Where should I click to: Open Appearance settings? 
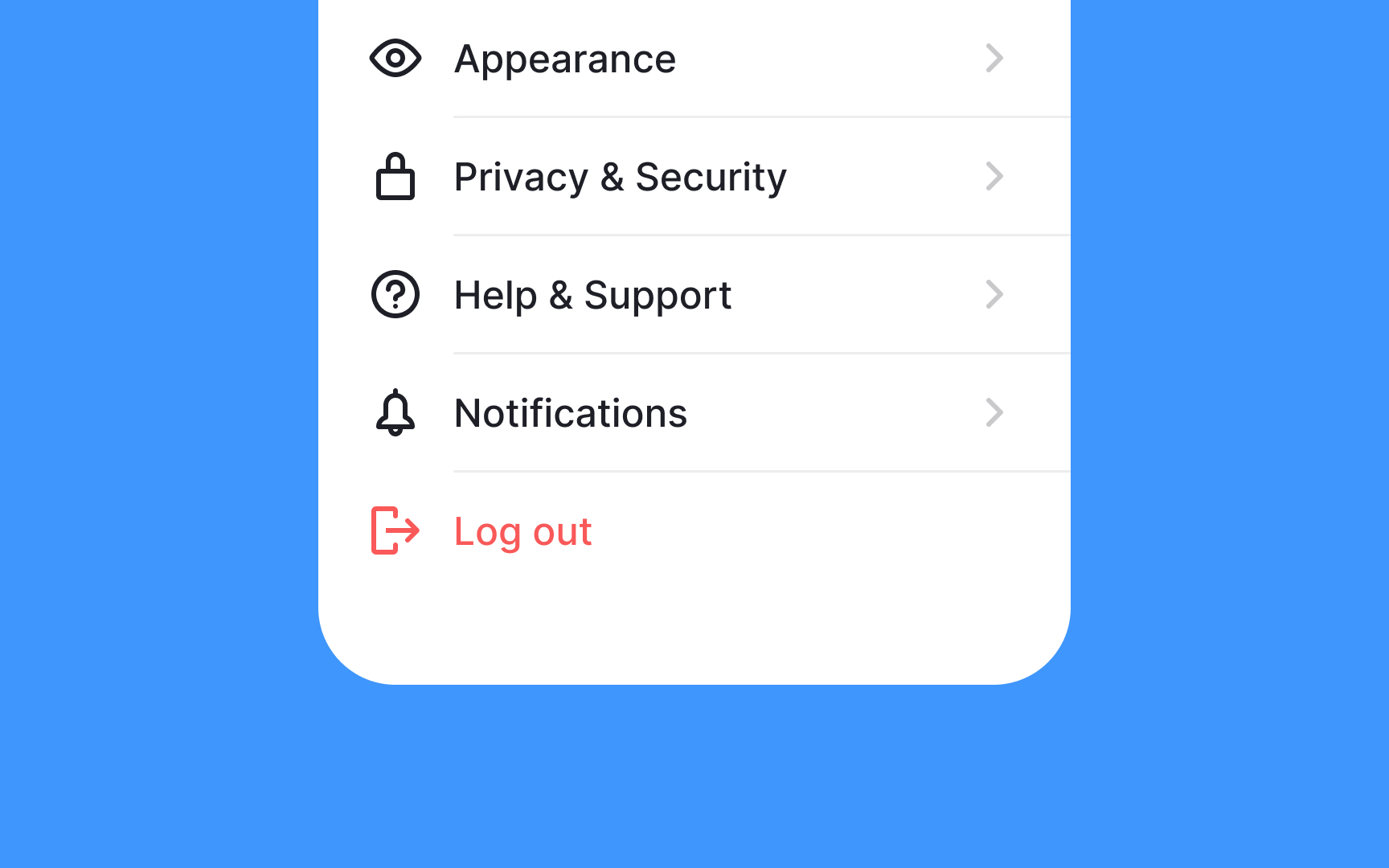pyautogui.click(x=564, y=59)
